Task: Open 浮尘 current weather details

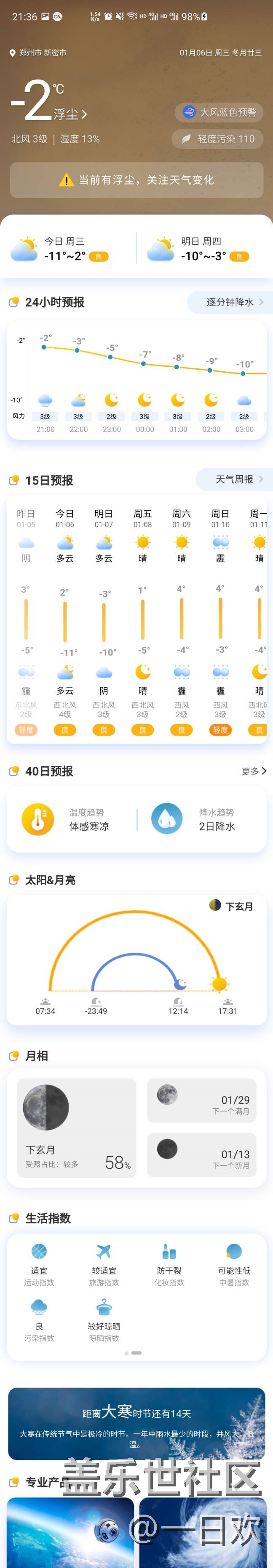Action: (x=70, y=114)
